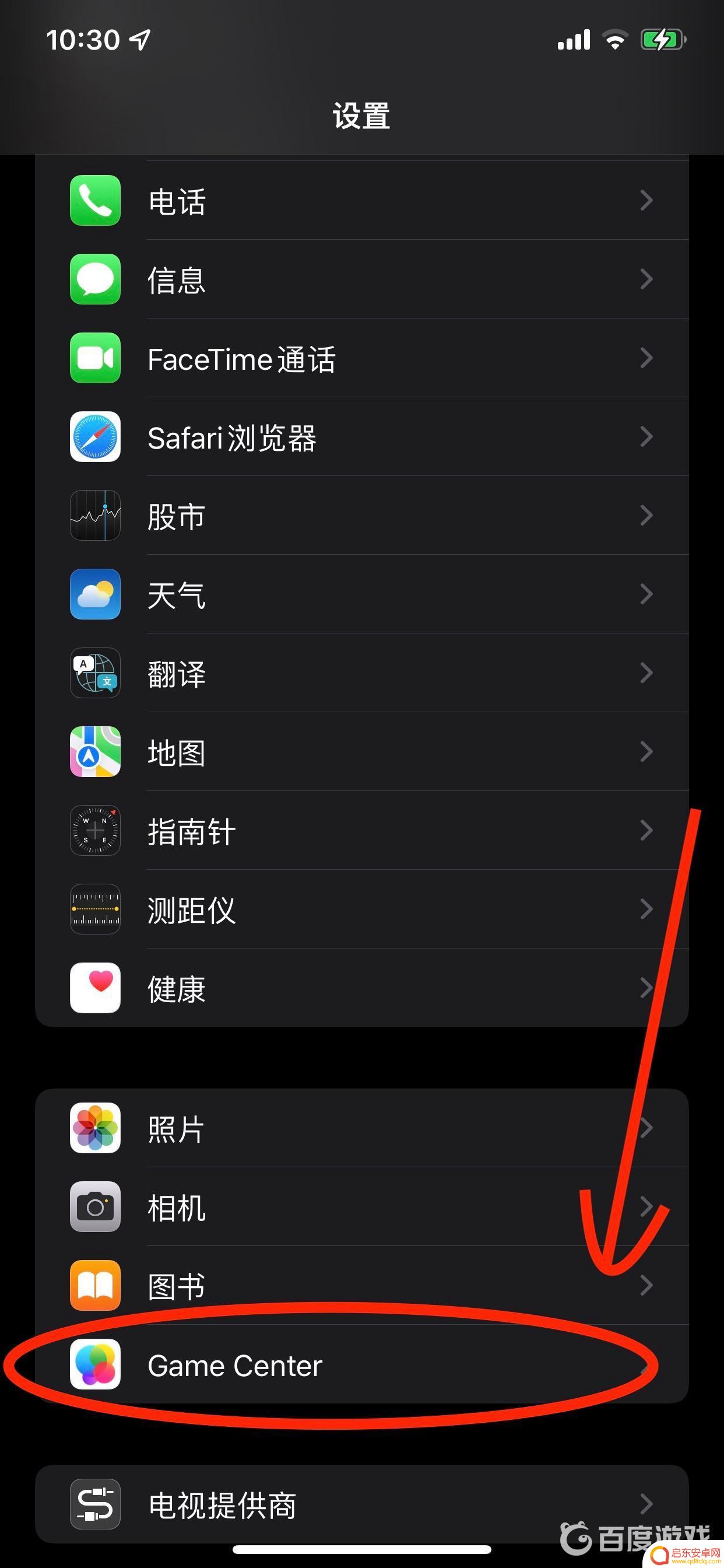Go to 照片 (Photos) settings
The width and height of the screenshot is (724, 1568).
pos(361,1129)
